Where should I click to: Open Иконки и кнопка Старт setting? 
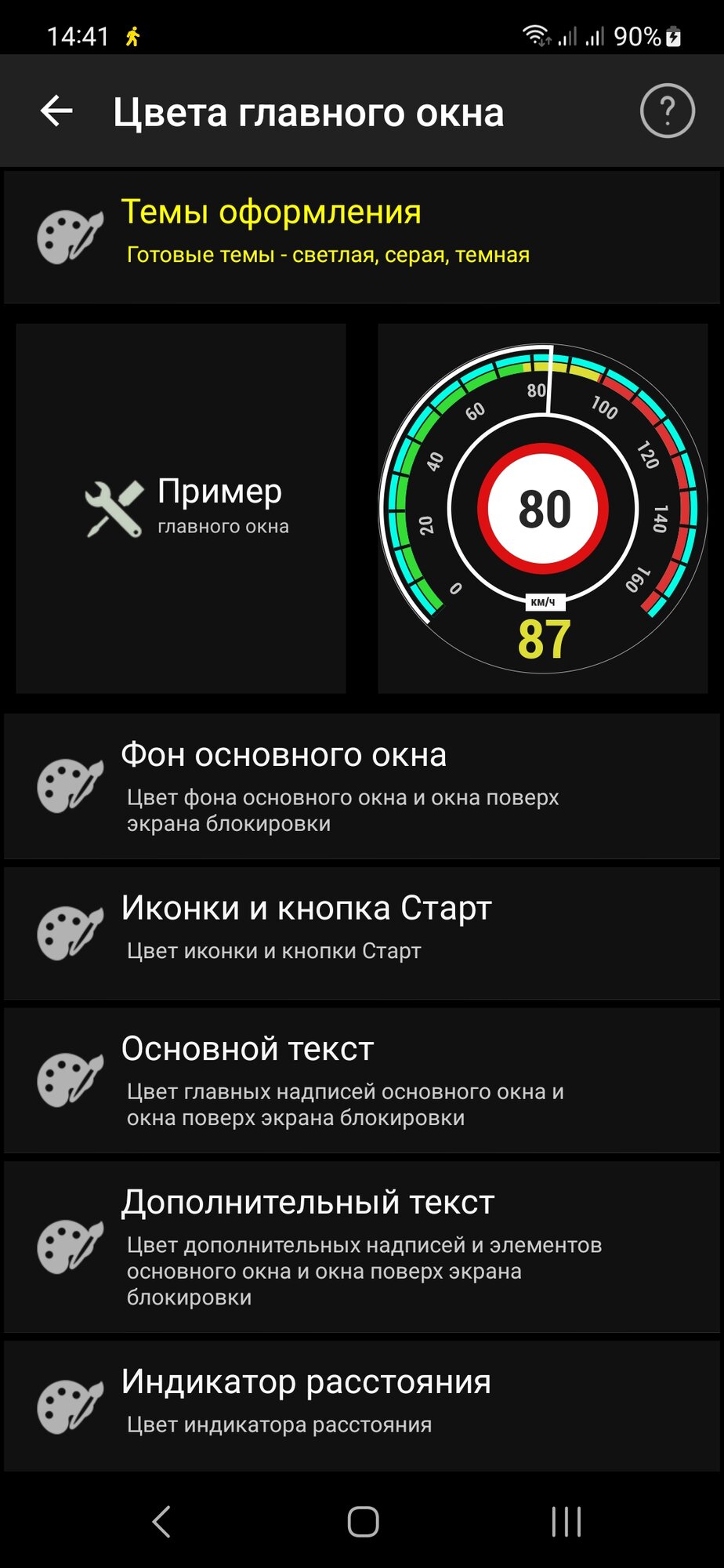coord(362,933)
